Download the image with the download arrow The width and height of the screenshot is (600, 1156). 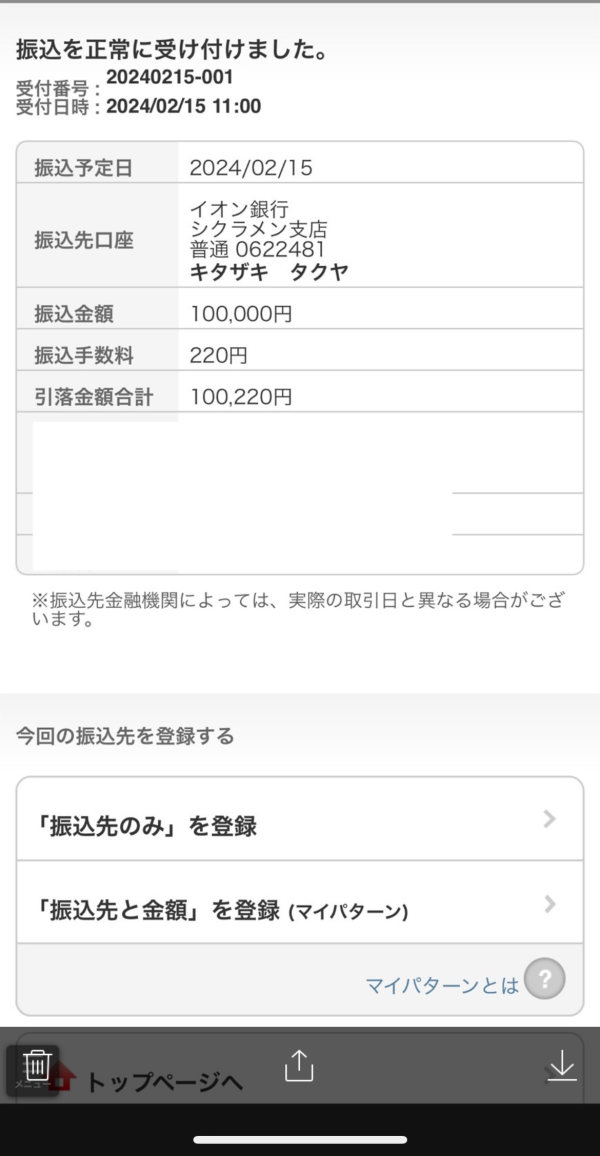pos(562,1065)
